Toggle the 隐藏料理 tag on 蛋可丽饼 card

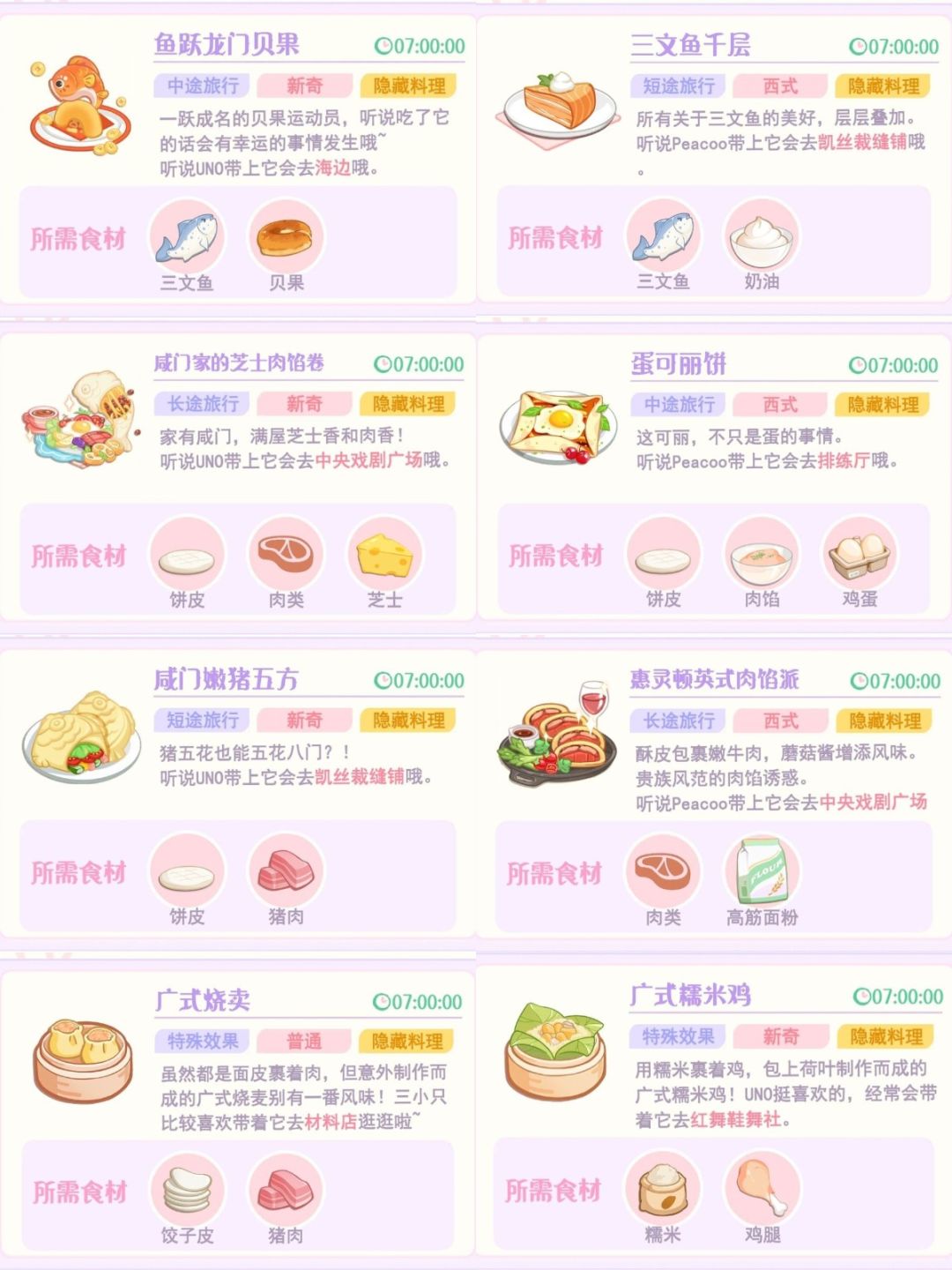[x=881, y=405]
